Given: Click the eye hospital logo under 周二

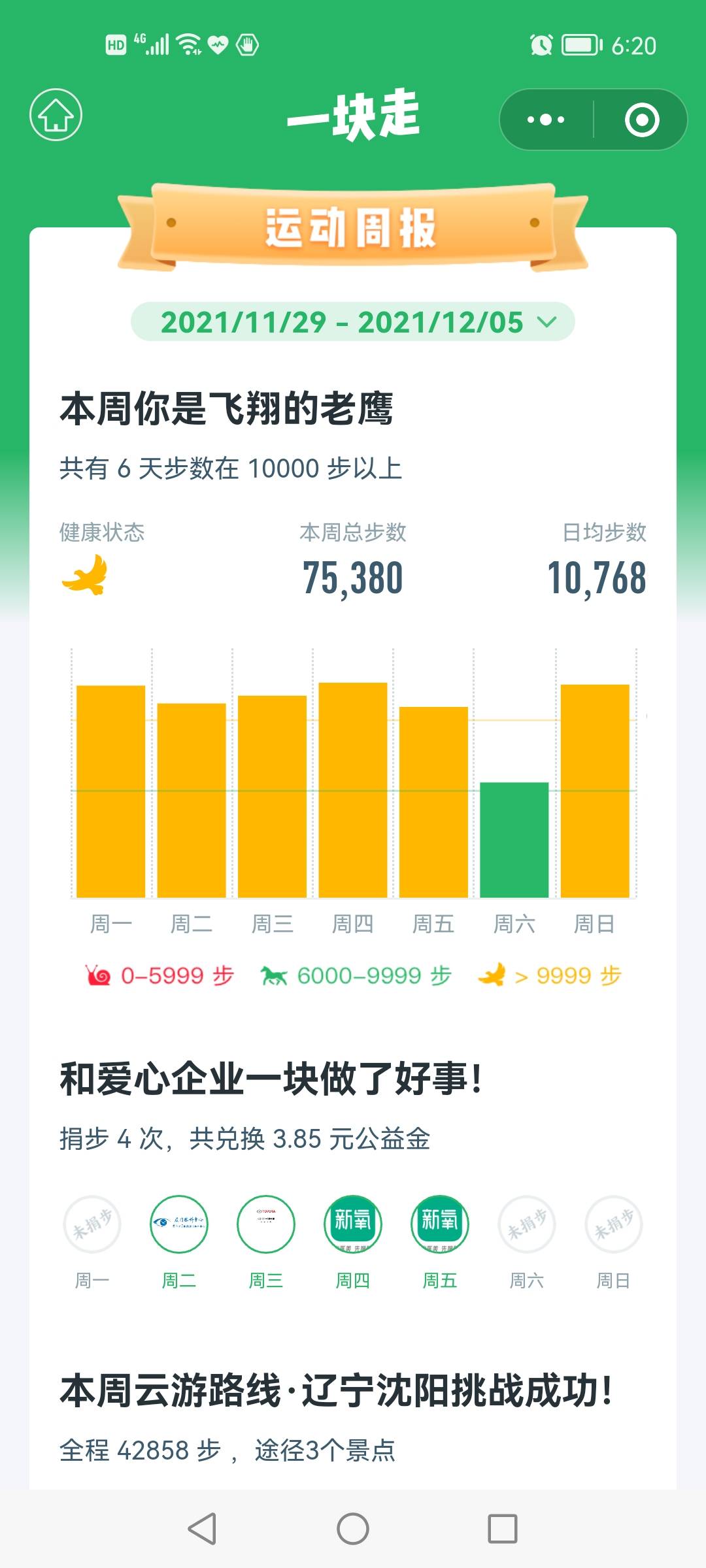Looking at the screenshot, I should pyautogui.click(x=180, y=1223).
